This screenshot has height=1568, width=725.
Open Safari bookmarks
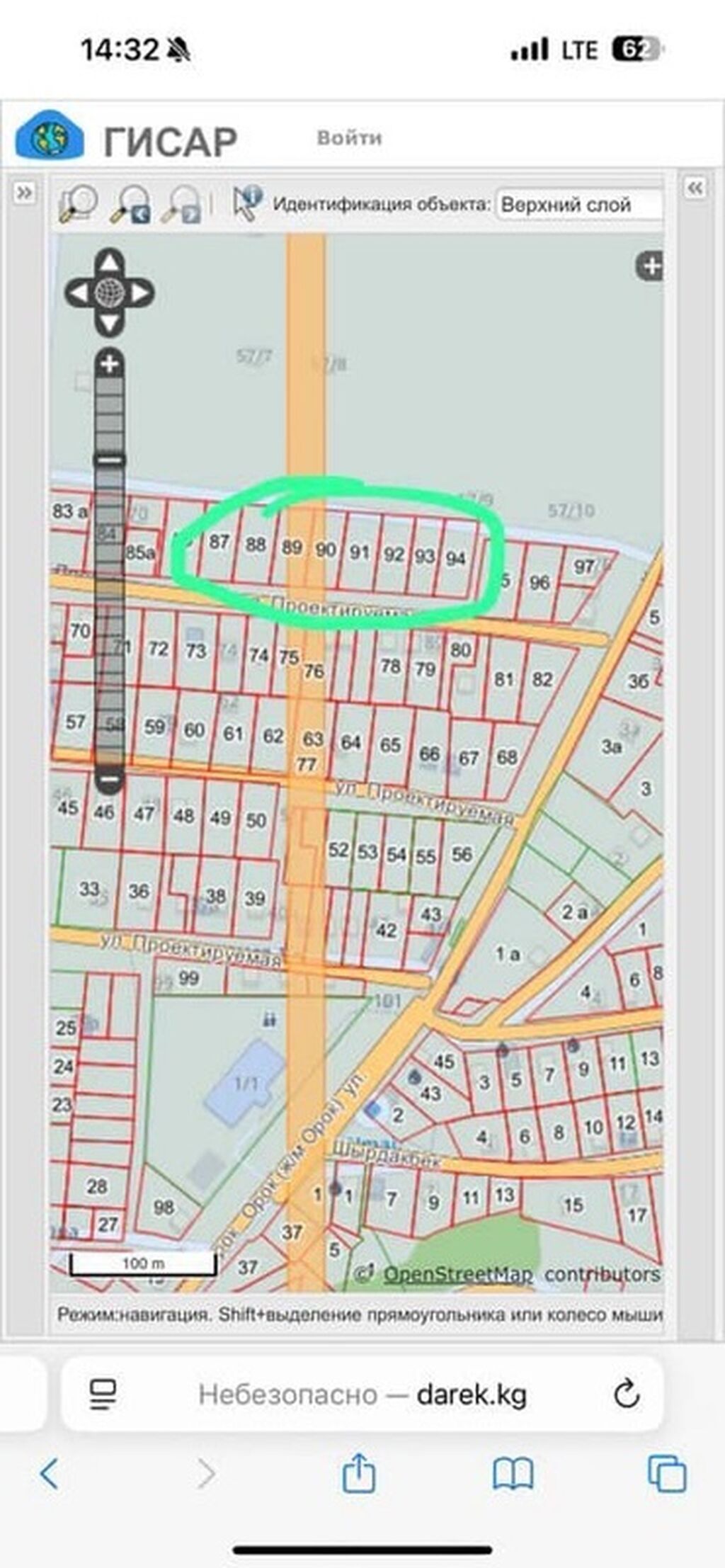point(513,1474)
